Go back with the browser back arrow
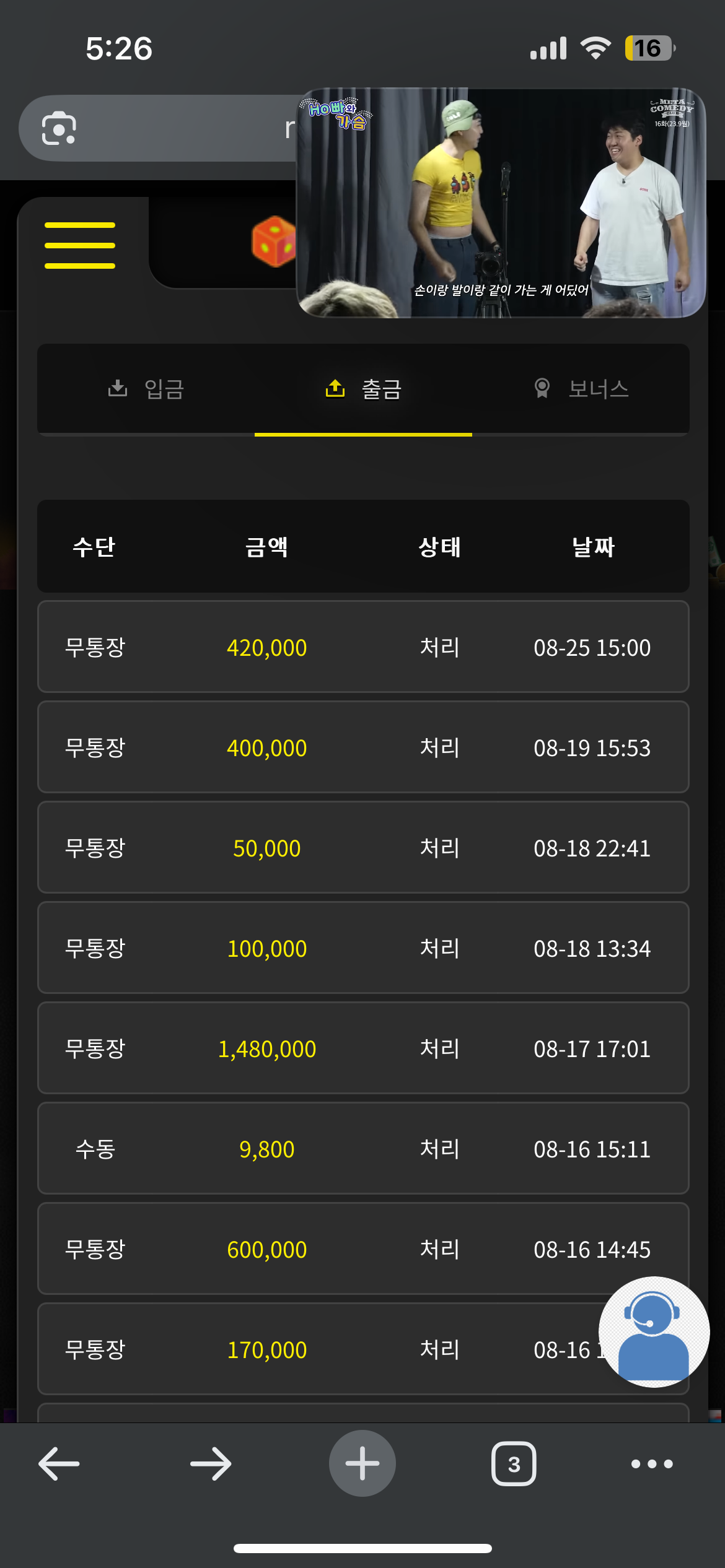725x1568 pixels. click(59, 1464)
